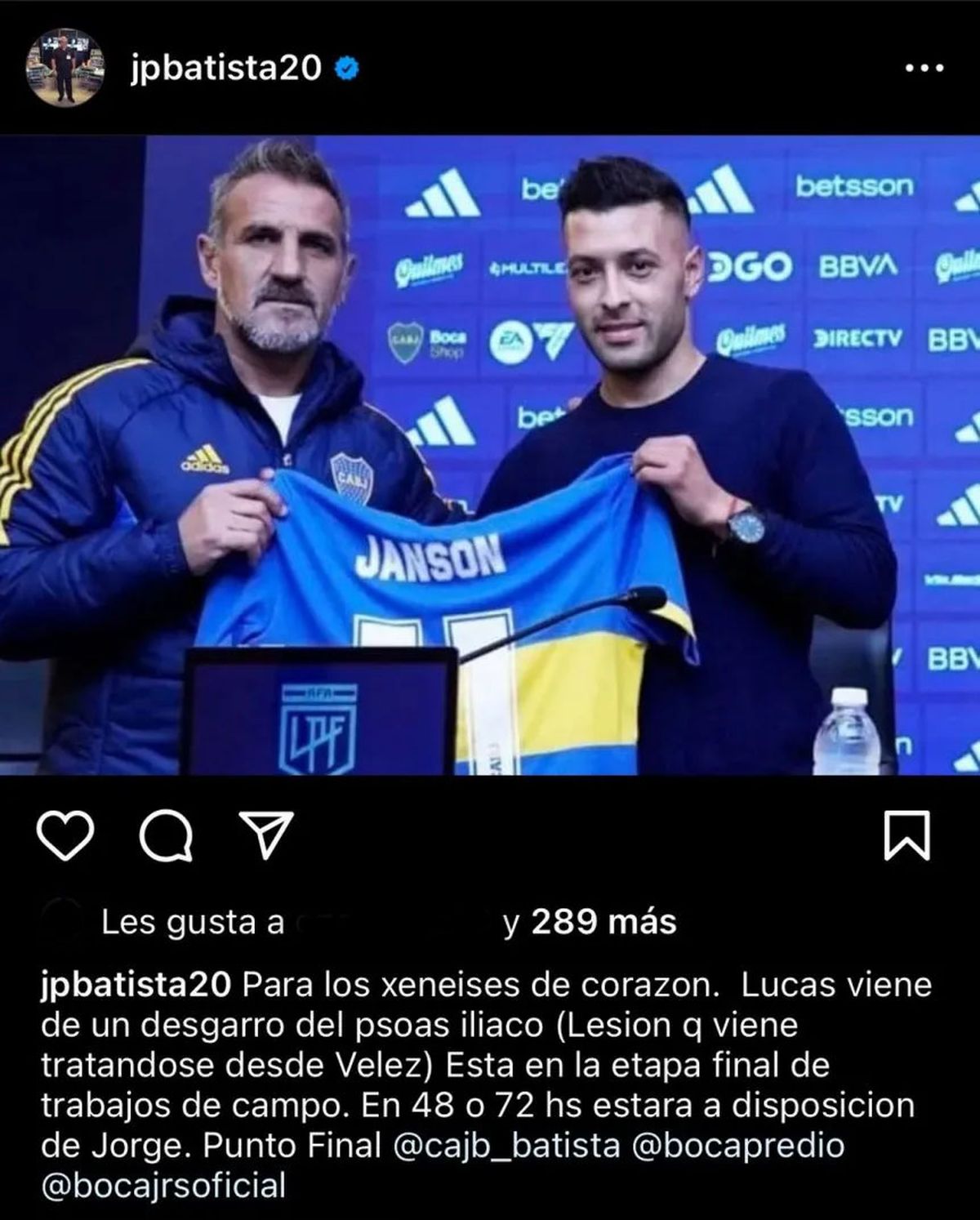Screen dimensions: 980x1220
Task: Share post with paper plane icon
Action: [x=264, y=835]
